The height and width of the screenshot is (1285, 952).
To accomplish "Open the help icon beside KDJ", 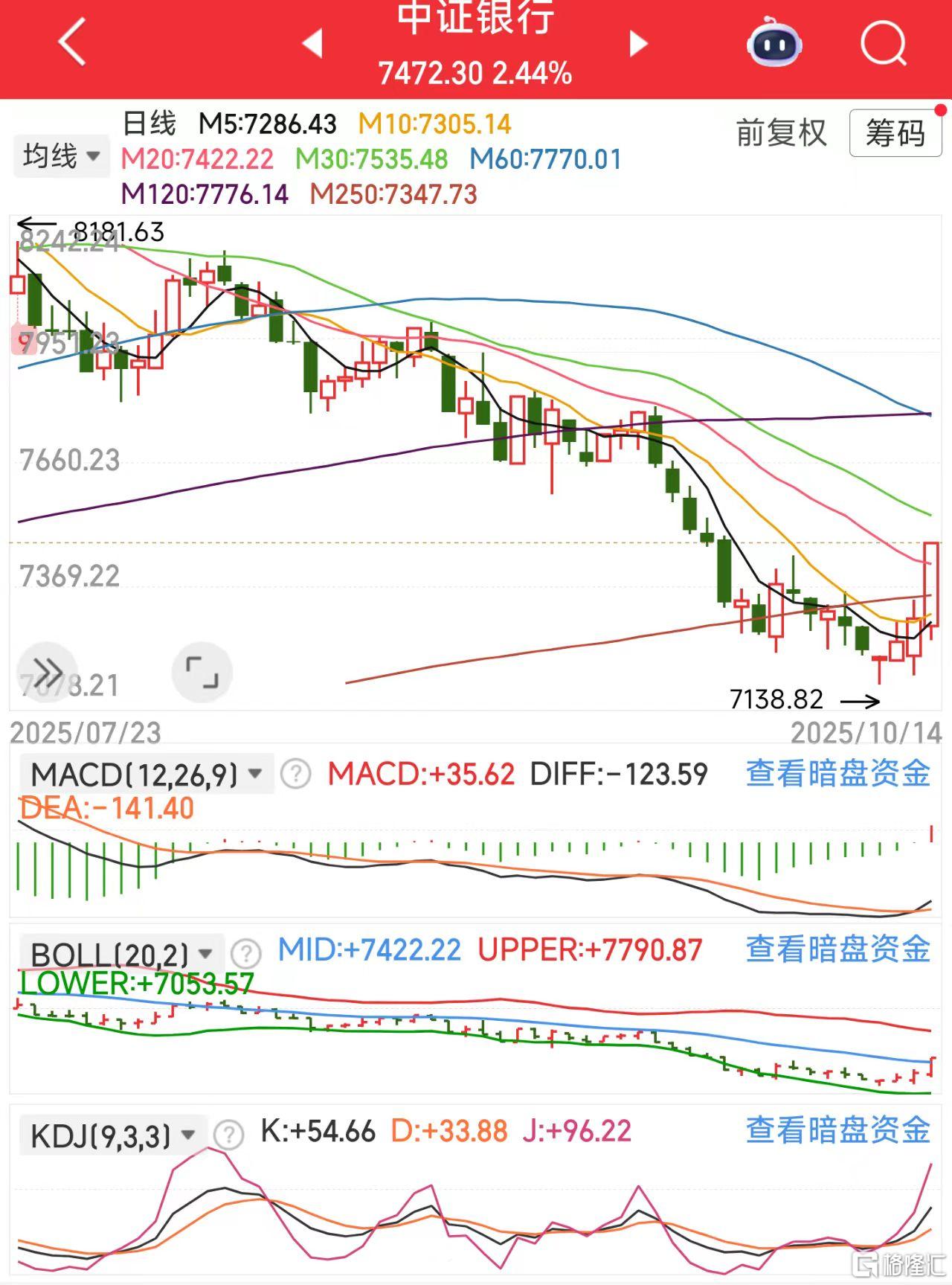I will coord(228,1135).
